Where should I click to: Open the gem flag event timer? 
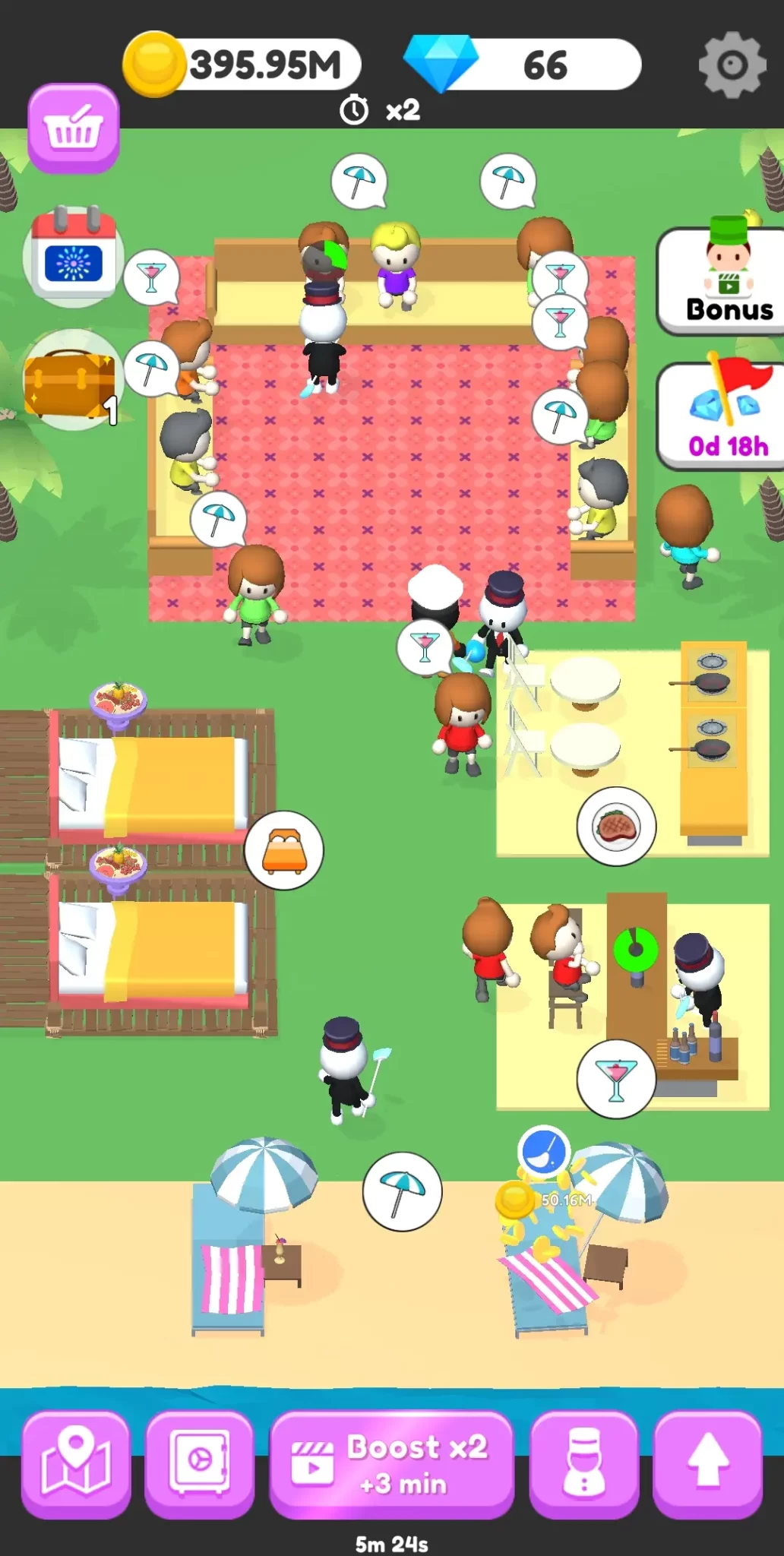[724, 416]
